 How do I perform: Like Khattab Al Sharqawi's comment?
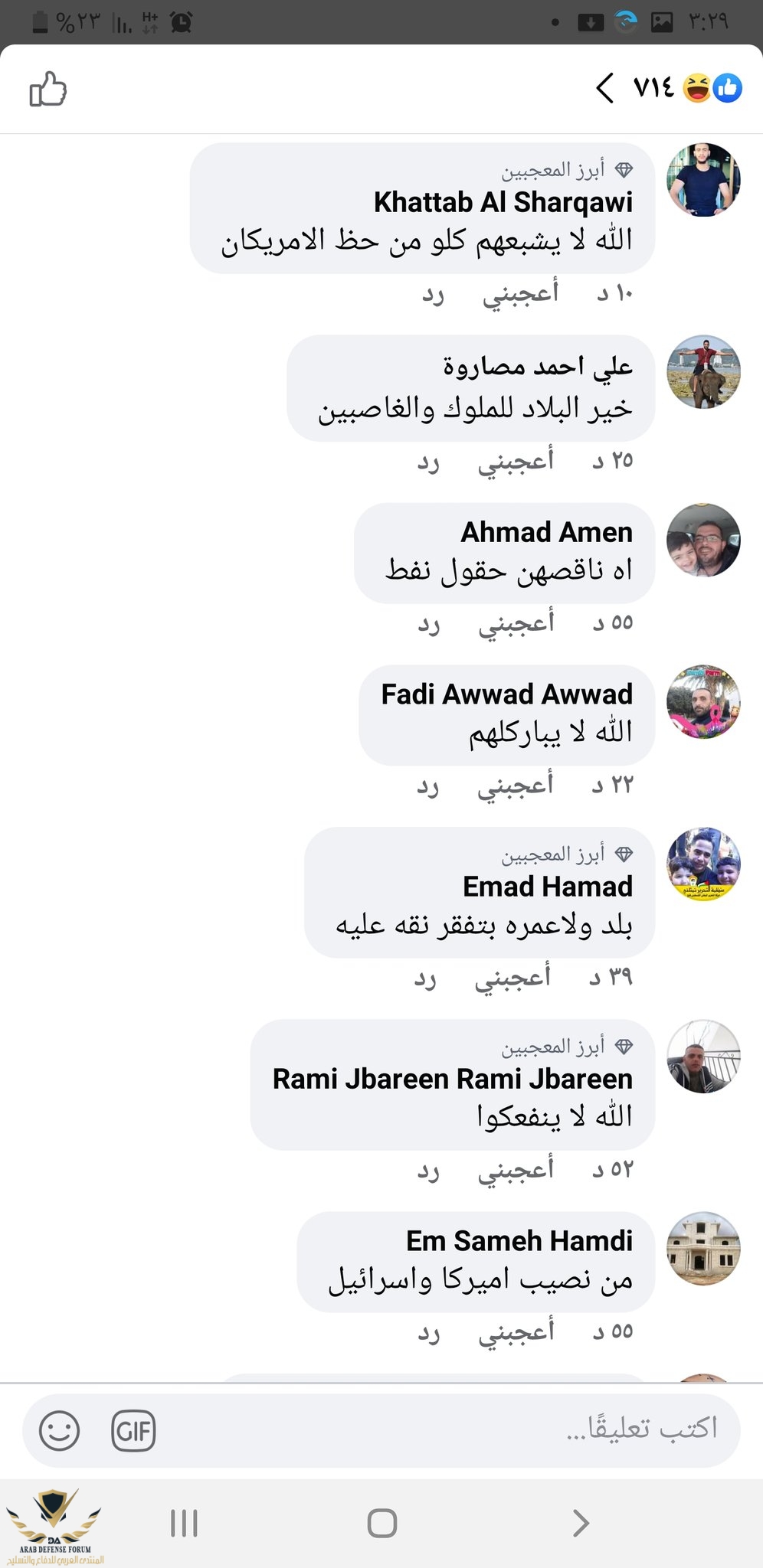pos(520,293)
